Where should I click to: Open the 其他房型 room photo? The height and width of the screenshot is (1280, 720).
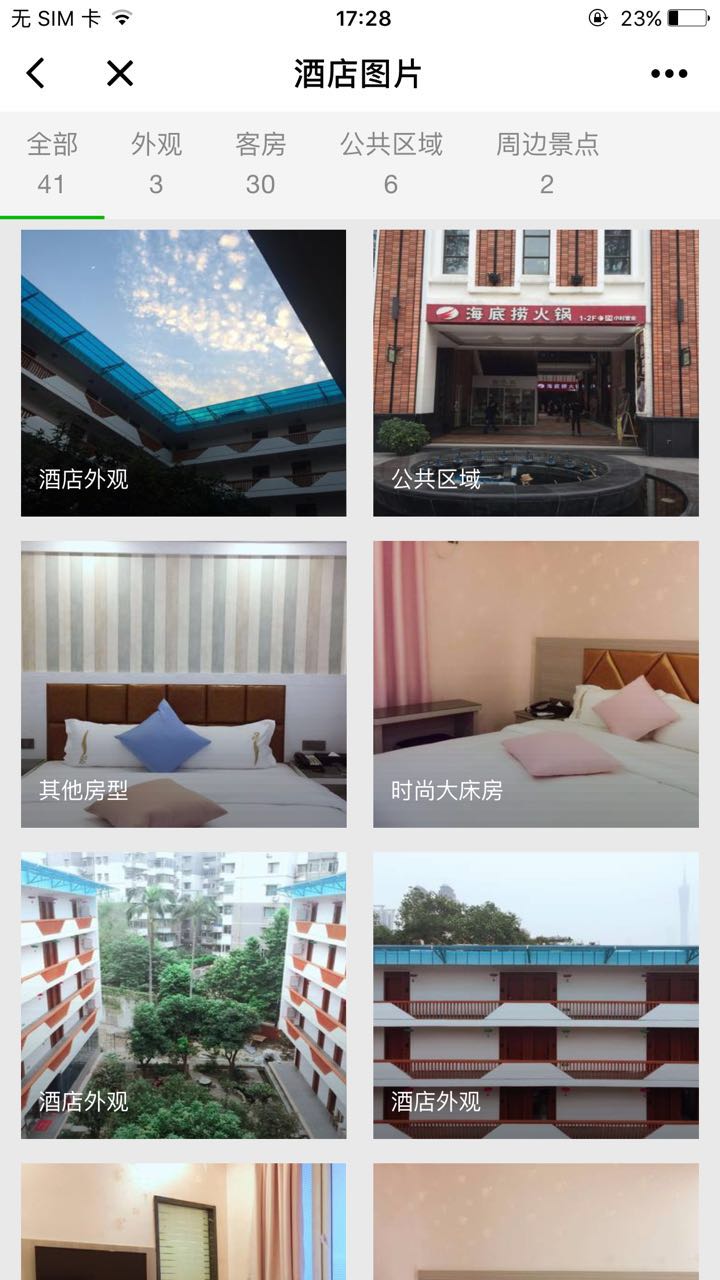click(184, 684)
